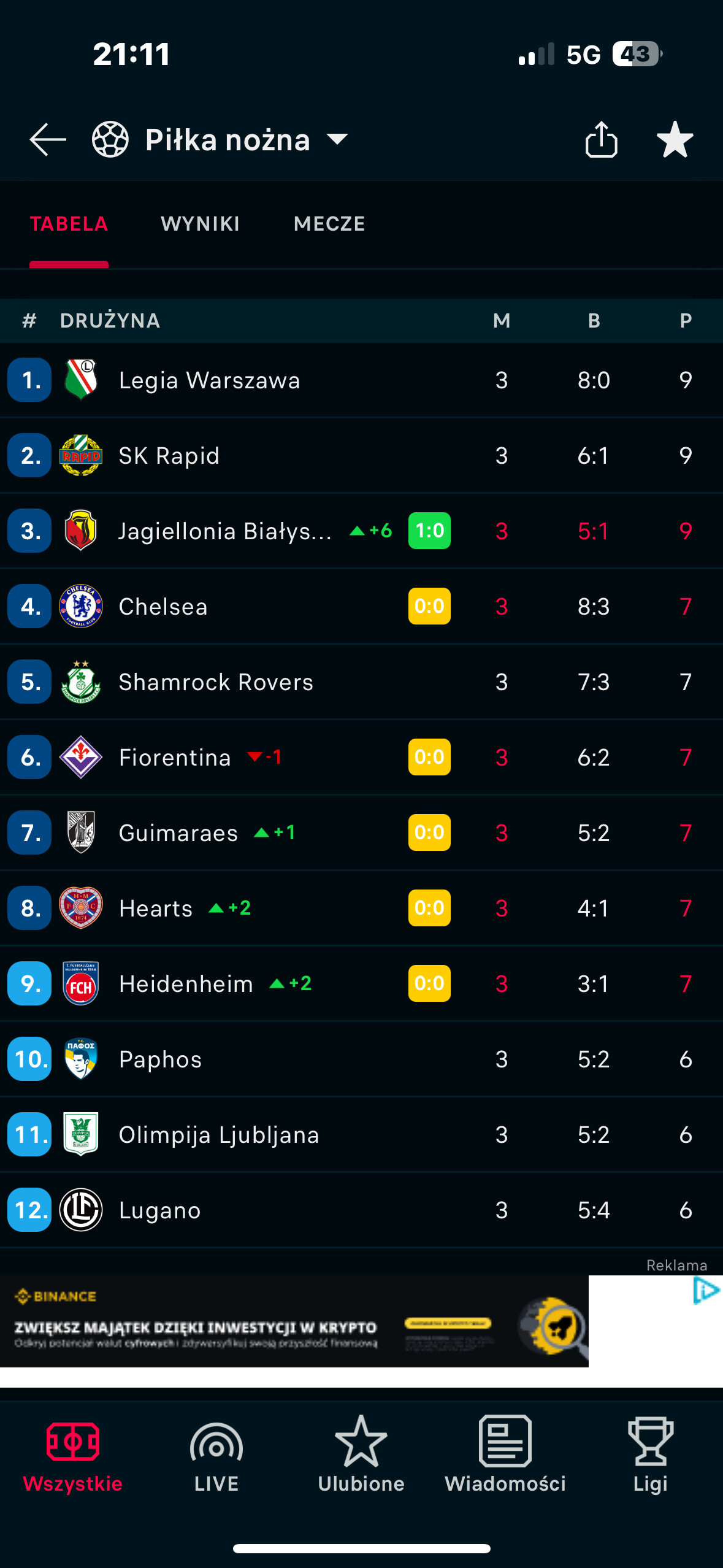
Task: Open SK Rapid team row
Action: click(169, 456)
